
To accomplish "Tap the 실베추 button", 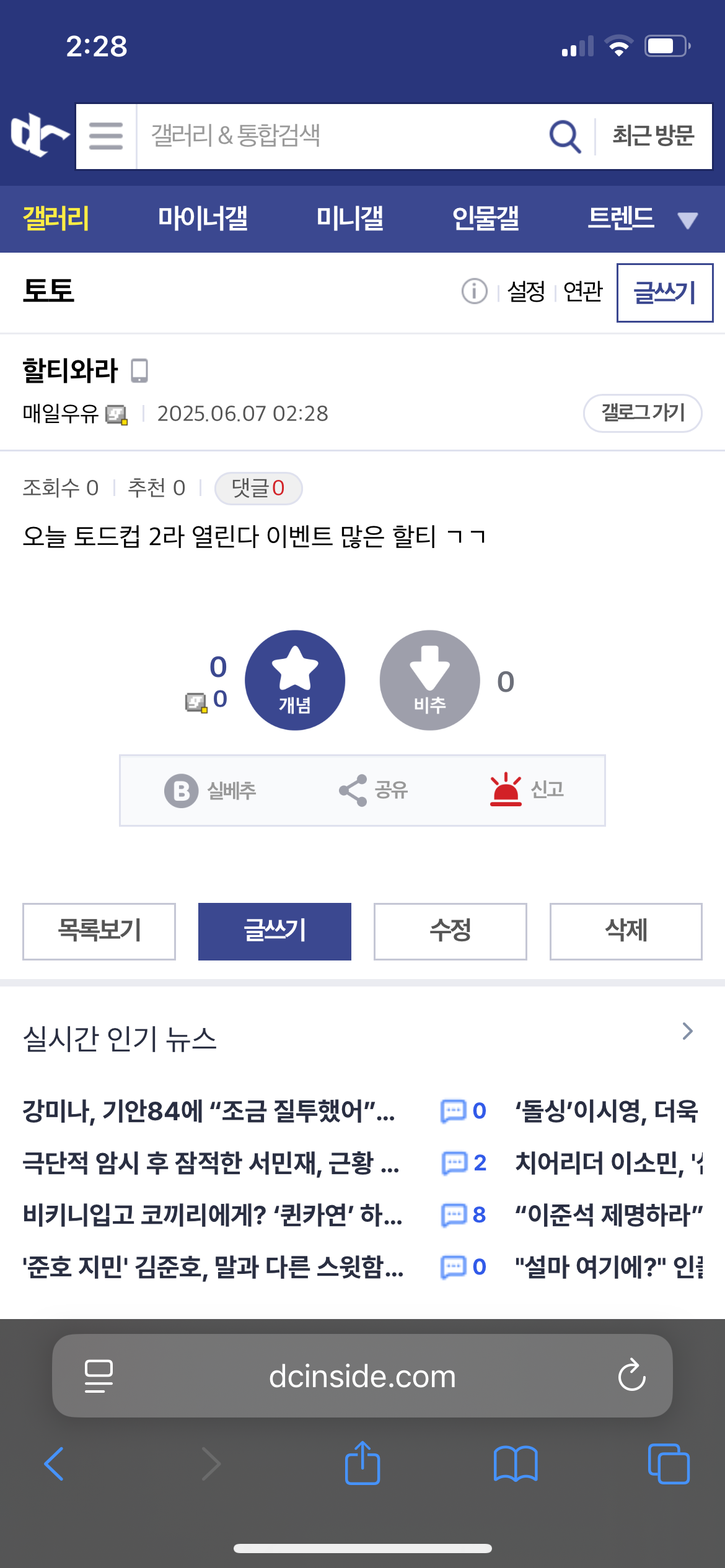I will tap(211, 790).
